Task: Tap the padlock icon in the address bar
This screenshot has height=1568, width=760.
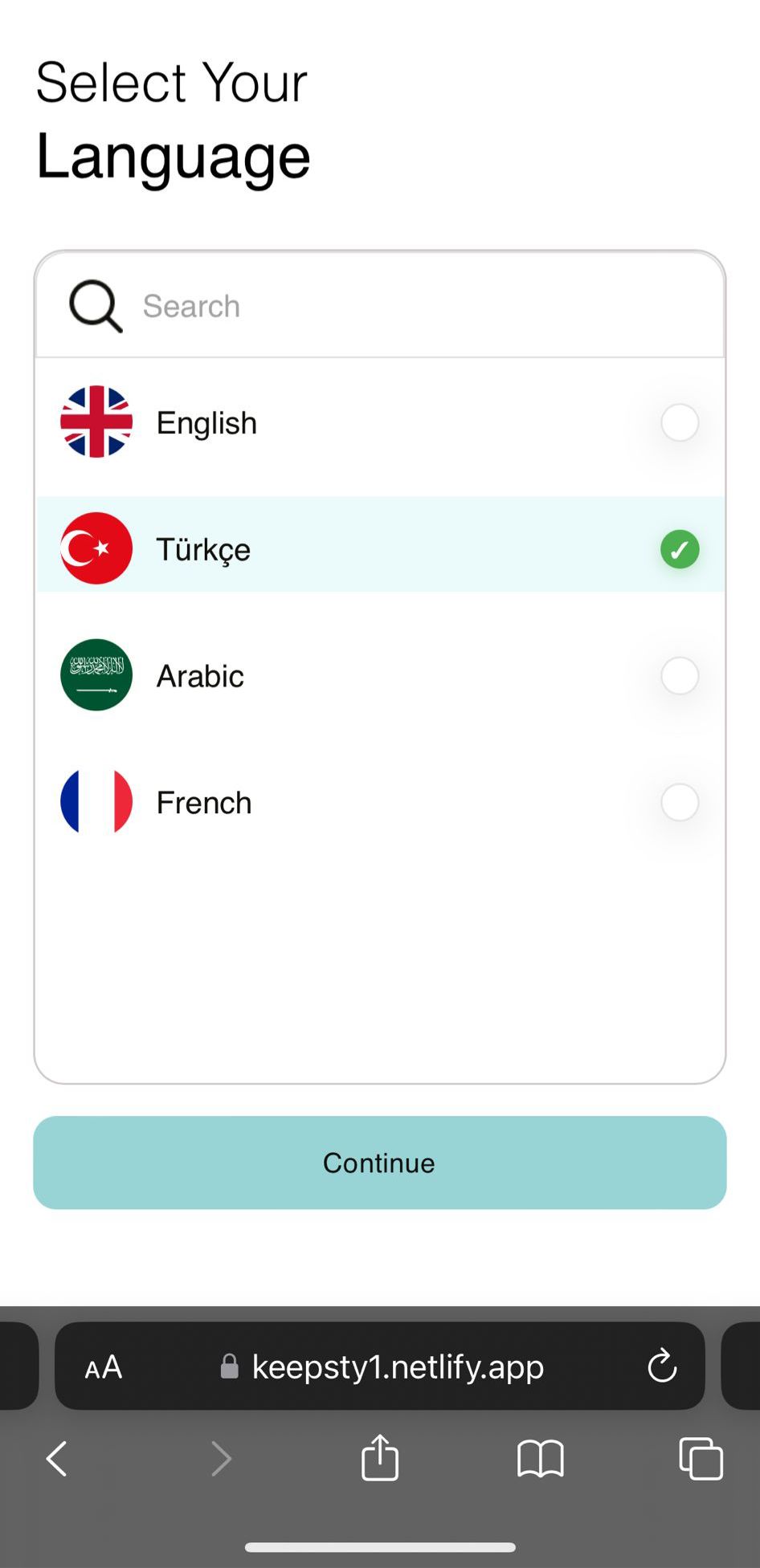Action: point(230,1366)
